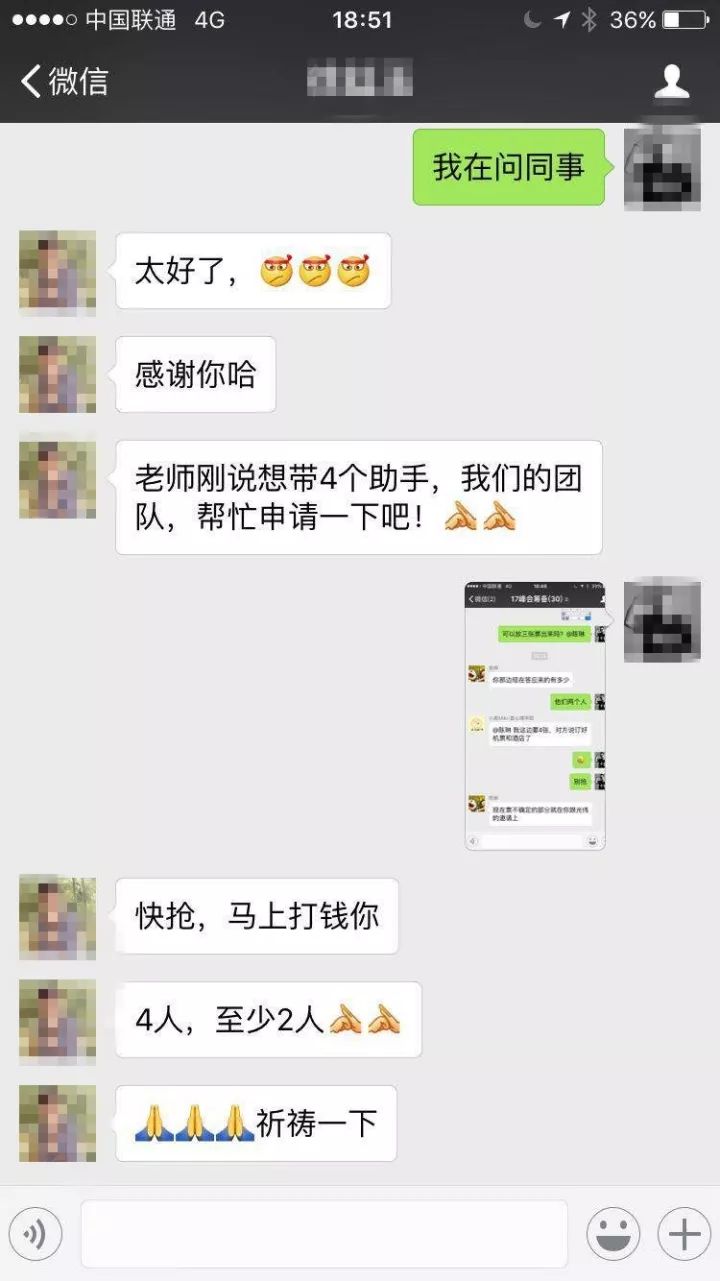Open the chat info profile icon
720x1281 pixels.
coord(671,81)
